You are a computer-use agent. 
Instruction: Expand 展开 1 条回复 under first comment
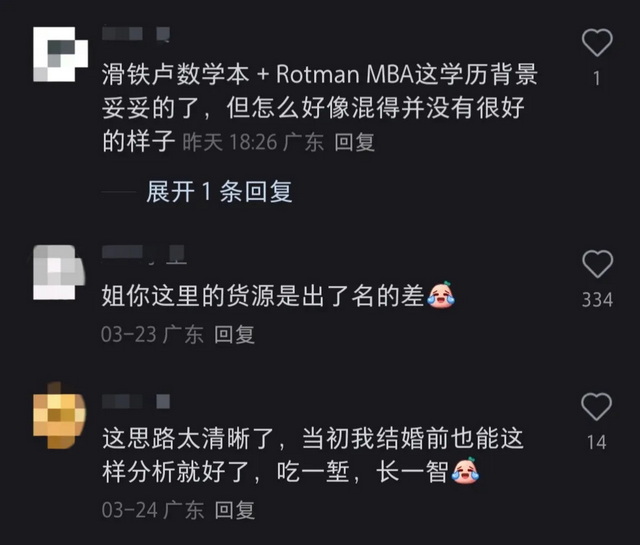coord(219,192)
